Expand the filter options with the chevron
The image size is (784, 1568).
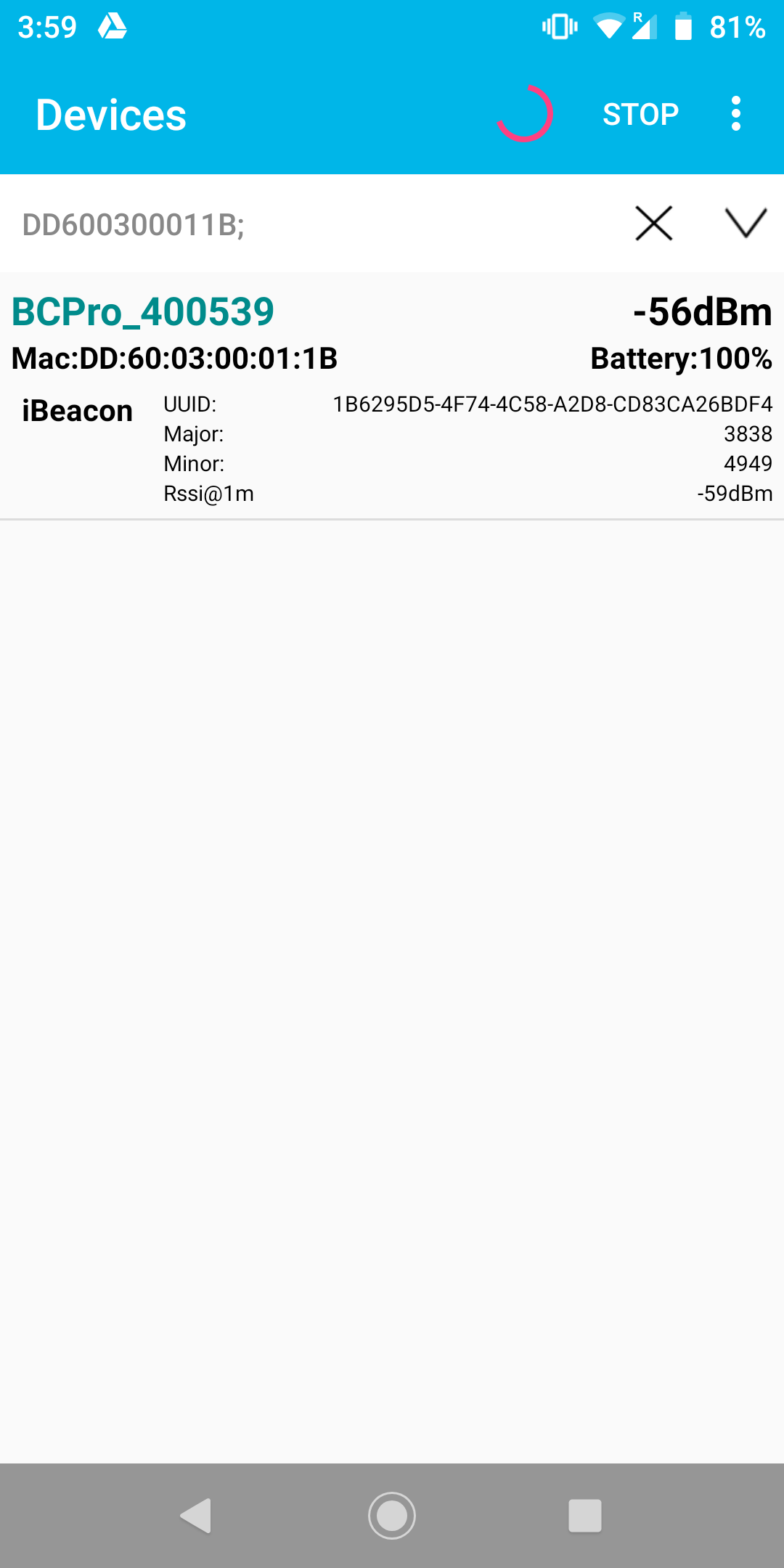[x=747, y=224]
